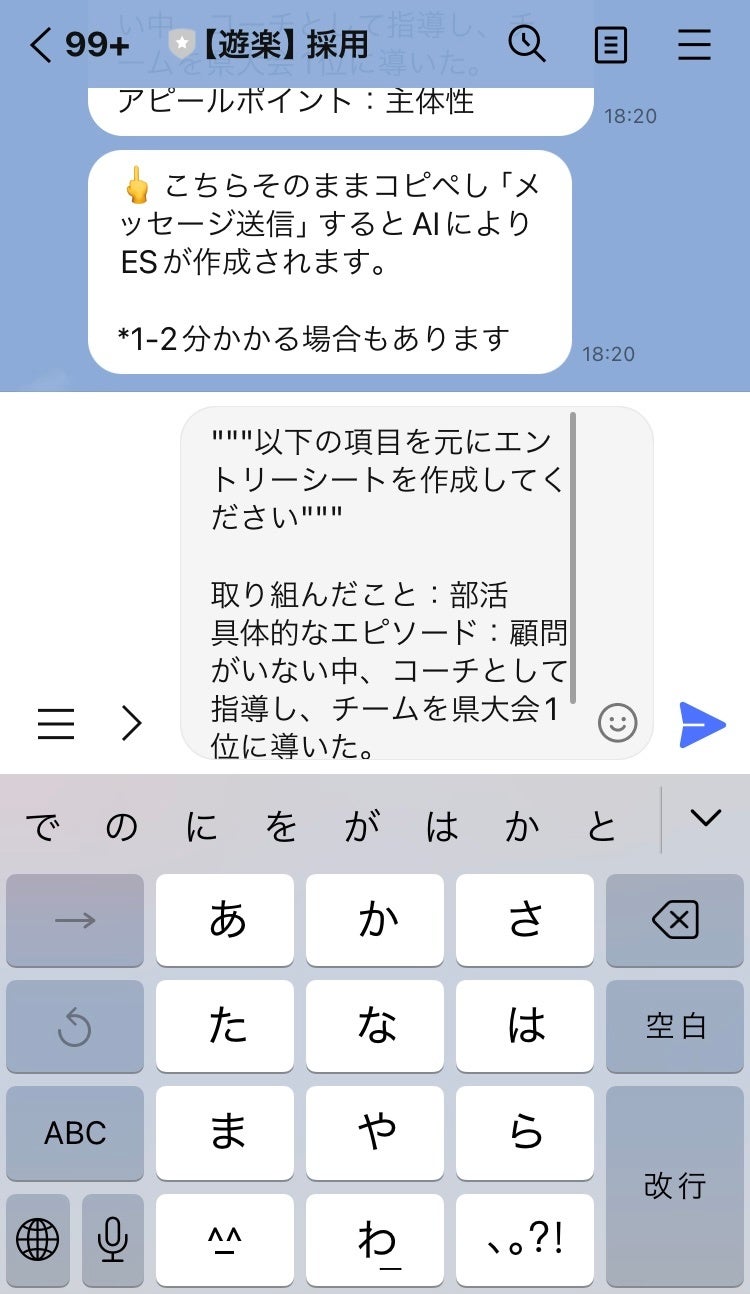Tap the 改行 return key
The height and width of the screenshot is (1294, 750).
coord(675,1185)
